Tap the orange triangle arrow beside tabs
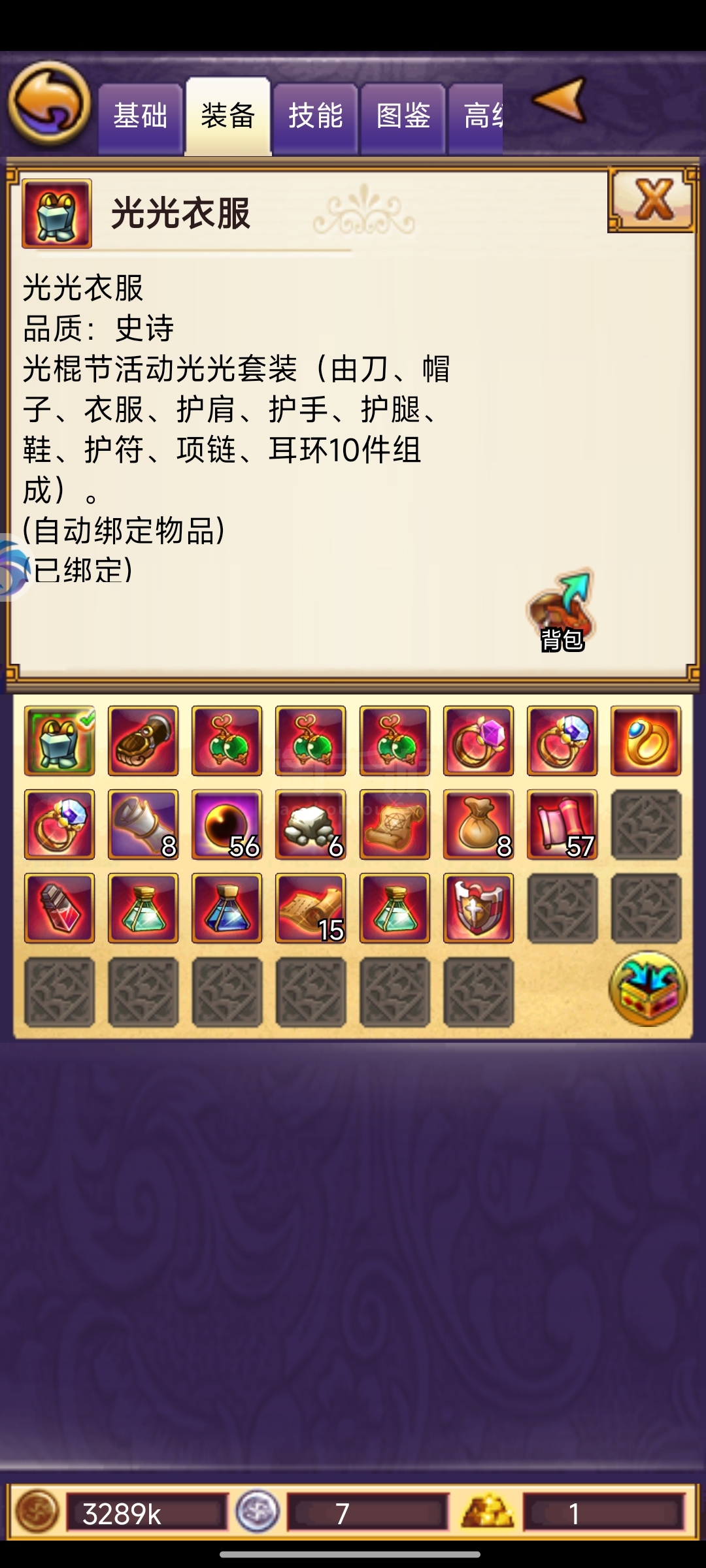Screen dimensions: 706x1568 (x=560, y=99)
